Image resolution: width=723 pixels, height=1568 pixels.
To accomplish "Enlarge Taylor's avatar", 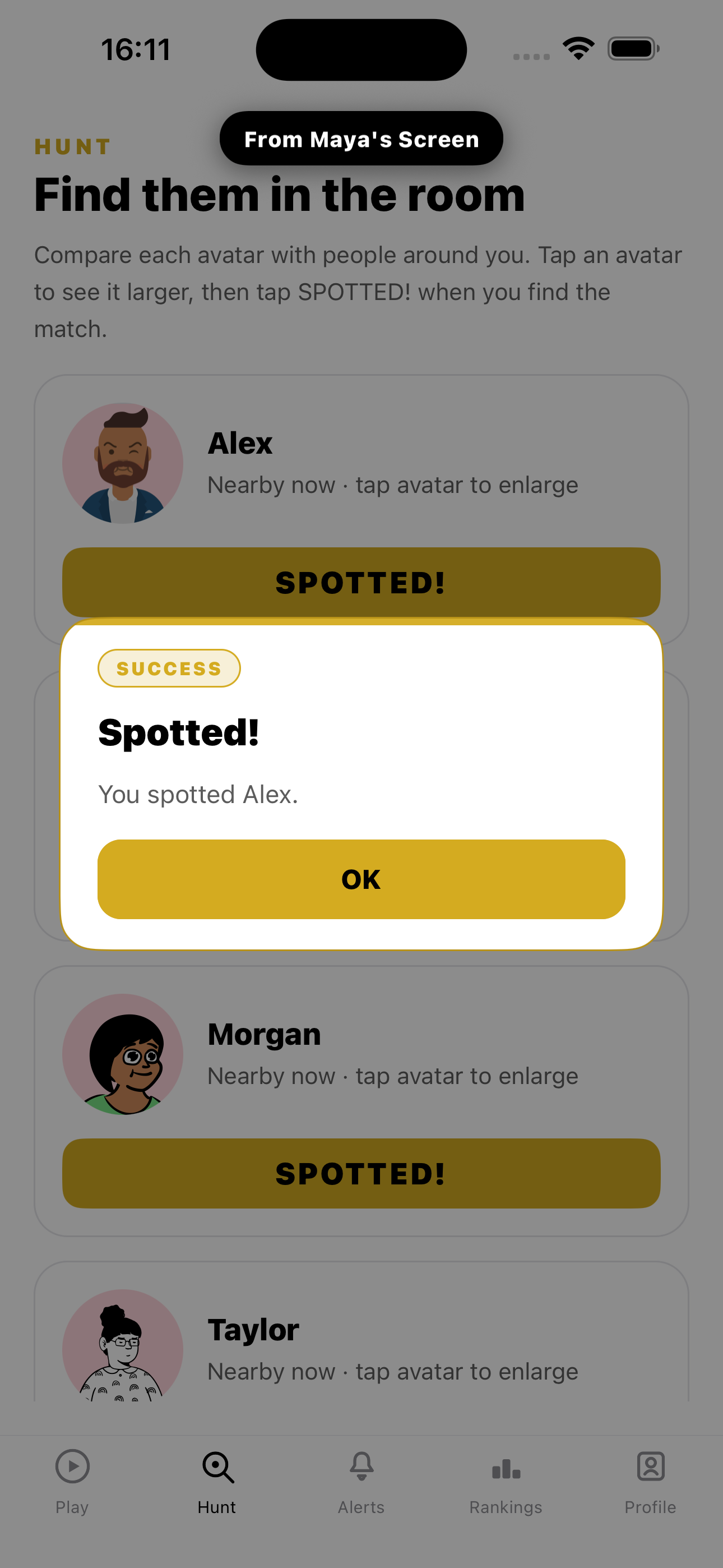I will pos(123,1345).
